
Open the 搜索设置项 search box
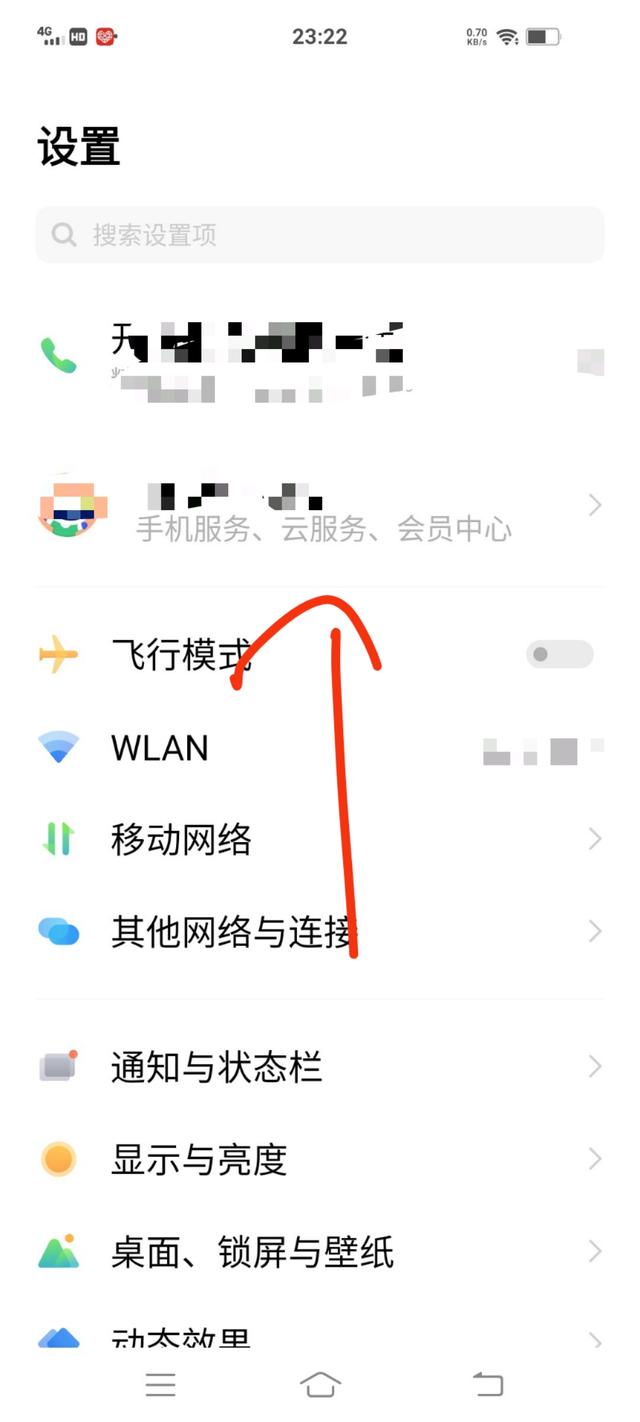pos(320,235)
